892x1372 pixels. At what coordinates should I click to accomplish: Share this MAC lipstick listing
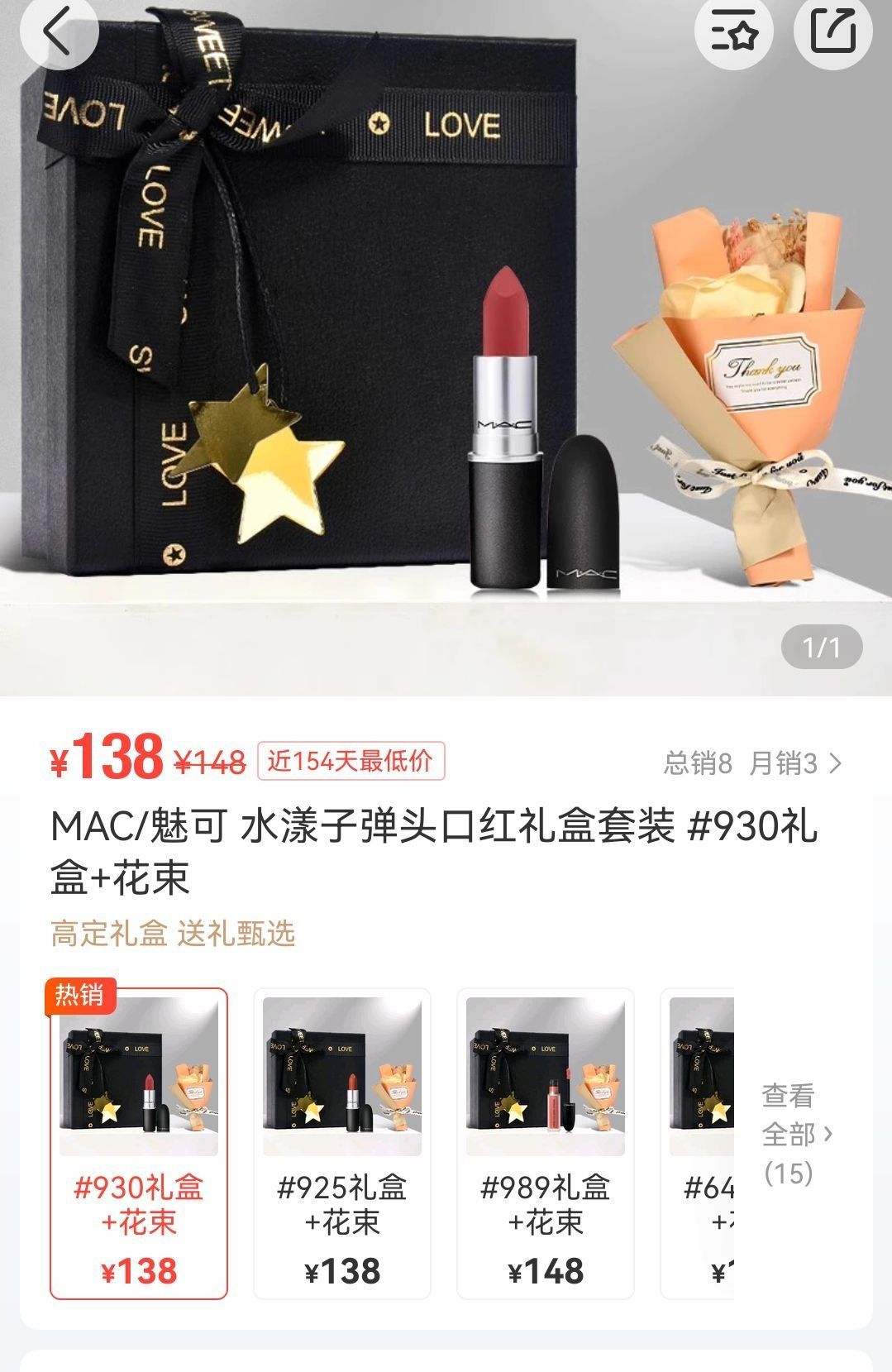click(832, 31)
